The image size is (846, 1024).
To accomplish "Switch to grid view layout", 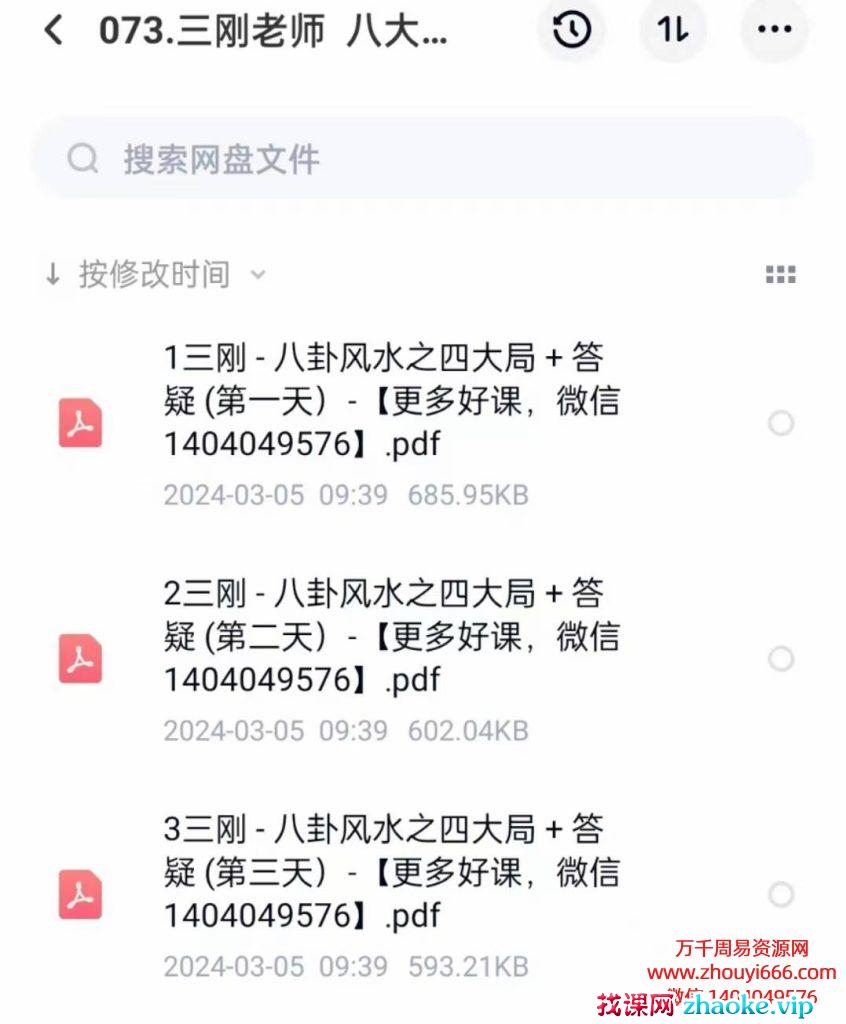I will point(780,275).
